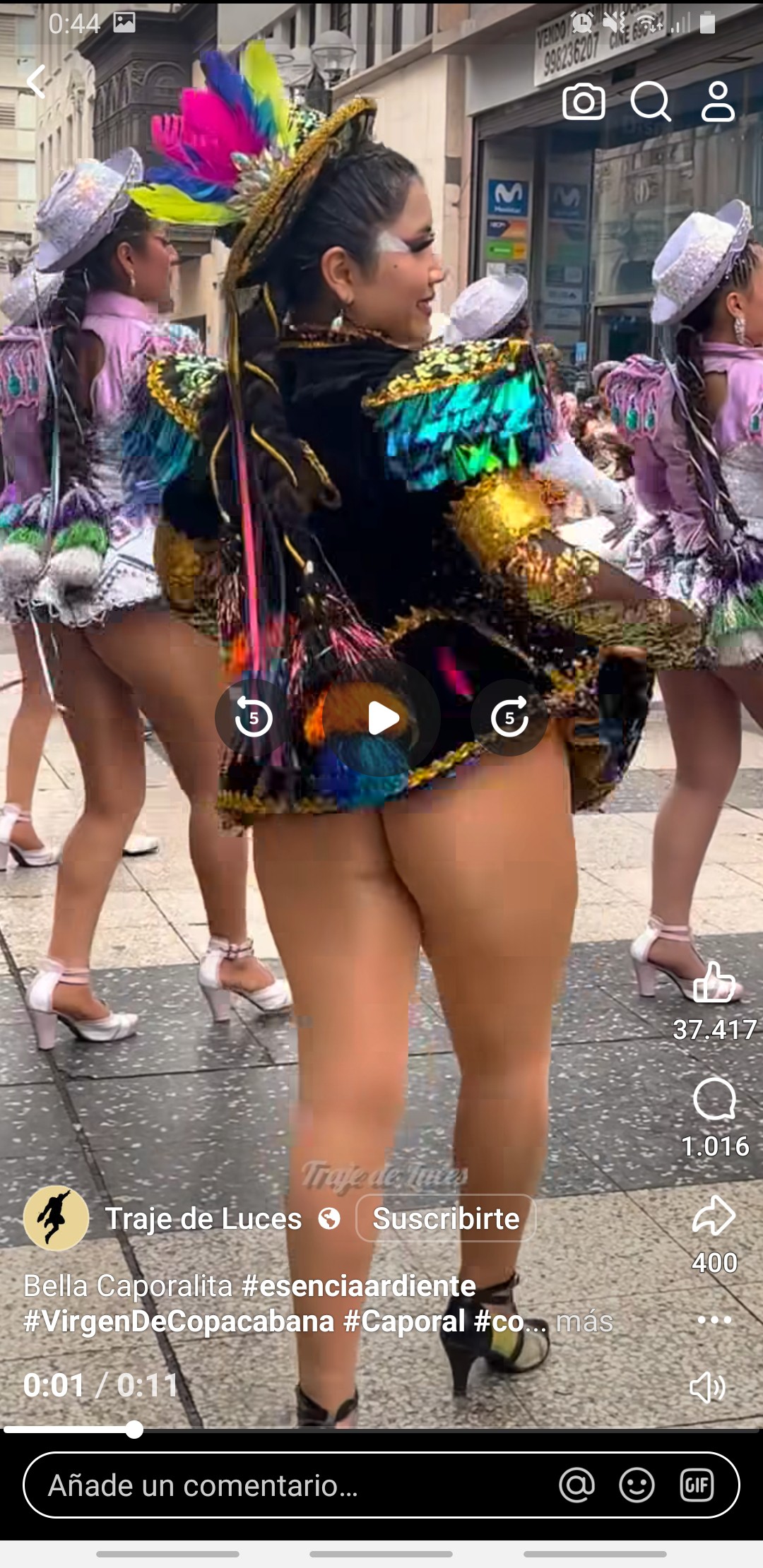Add a GIF to the comment

tap(697, 1485)
